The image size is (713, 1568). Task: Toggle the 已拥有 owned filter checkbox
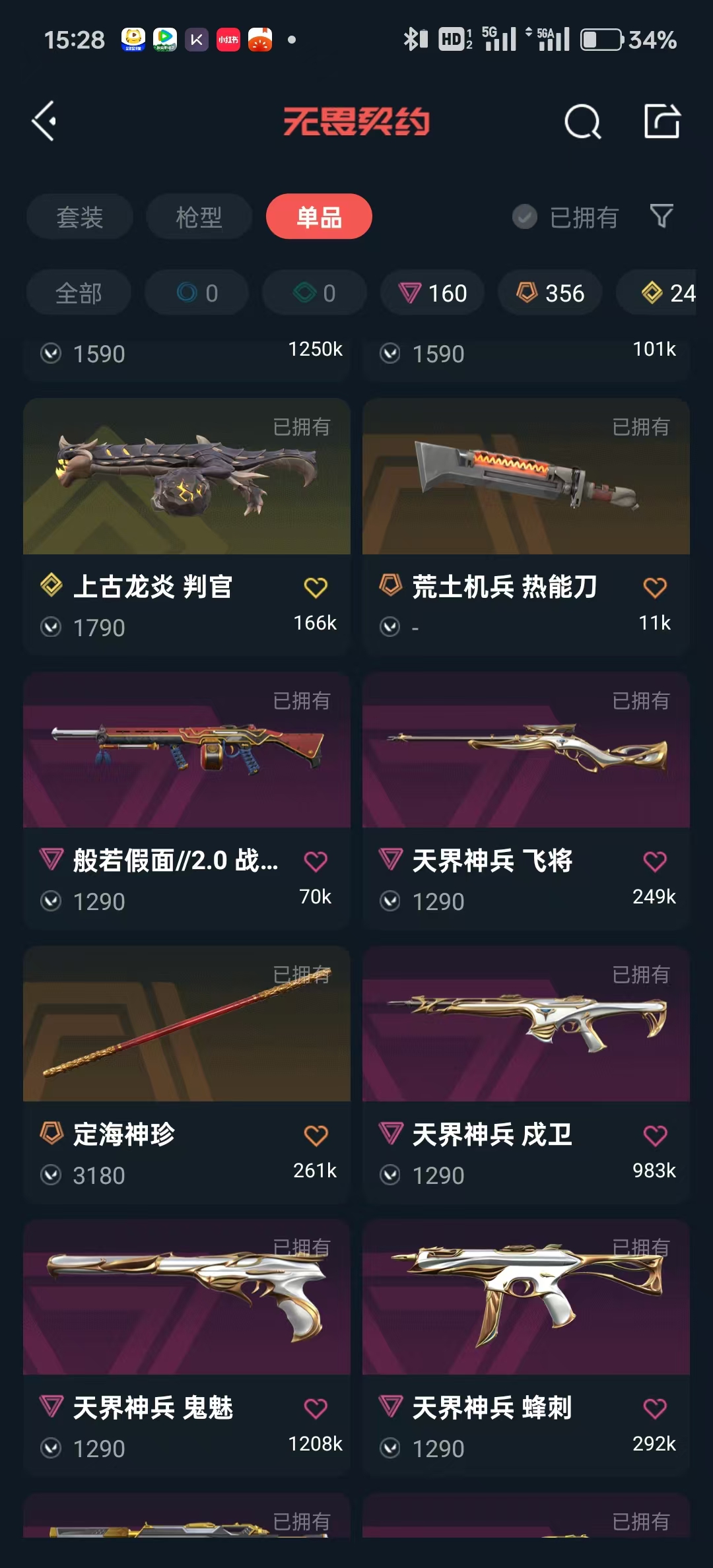click(525, 217)
